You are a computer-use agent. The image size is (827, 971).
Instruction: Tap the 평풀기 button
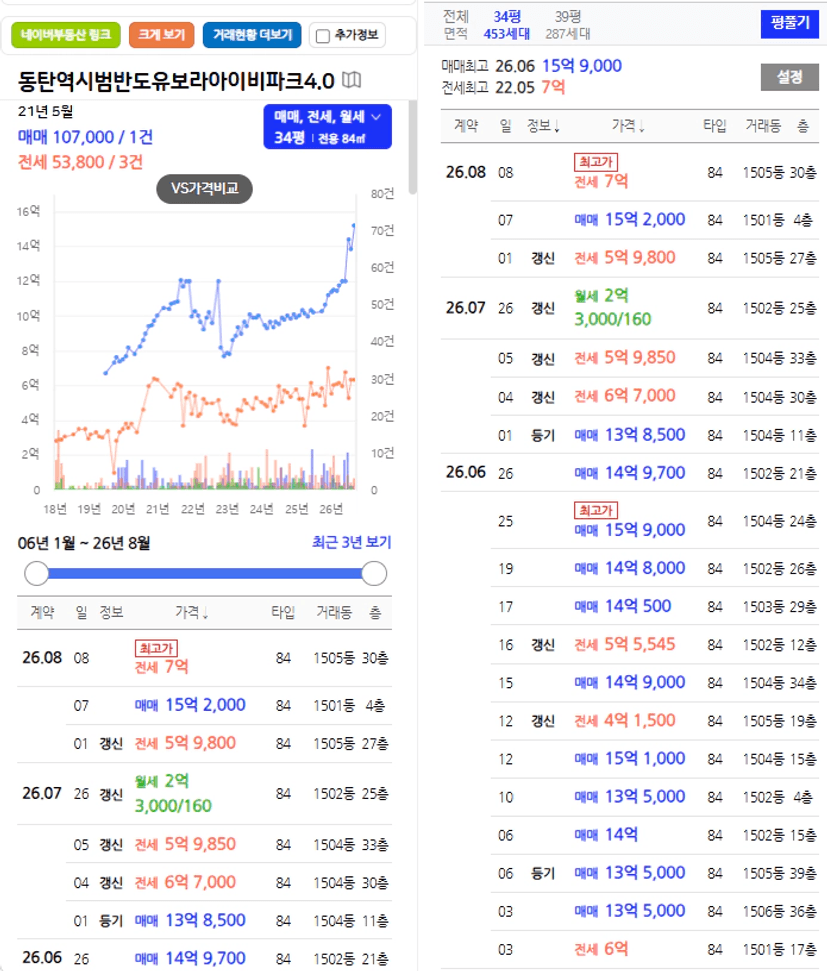[790, 24]
